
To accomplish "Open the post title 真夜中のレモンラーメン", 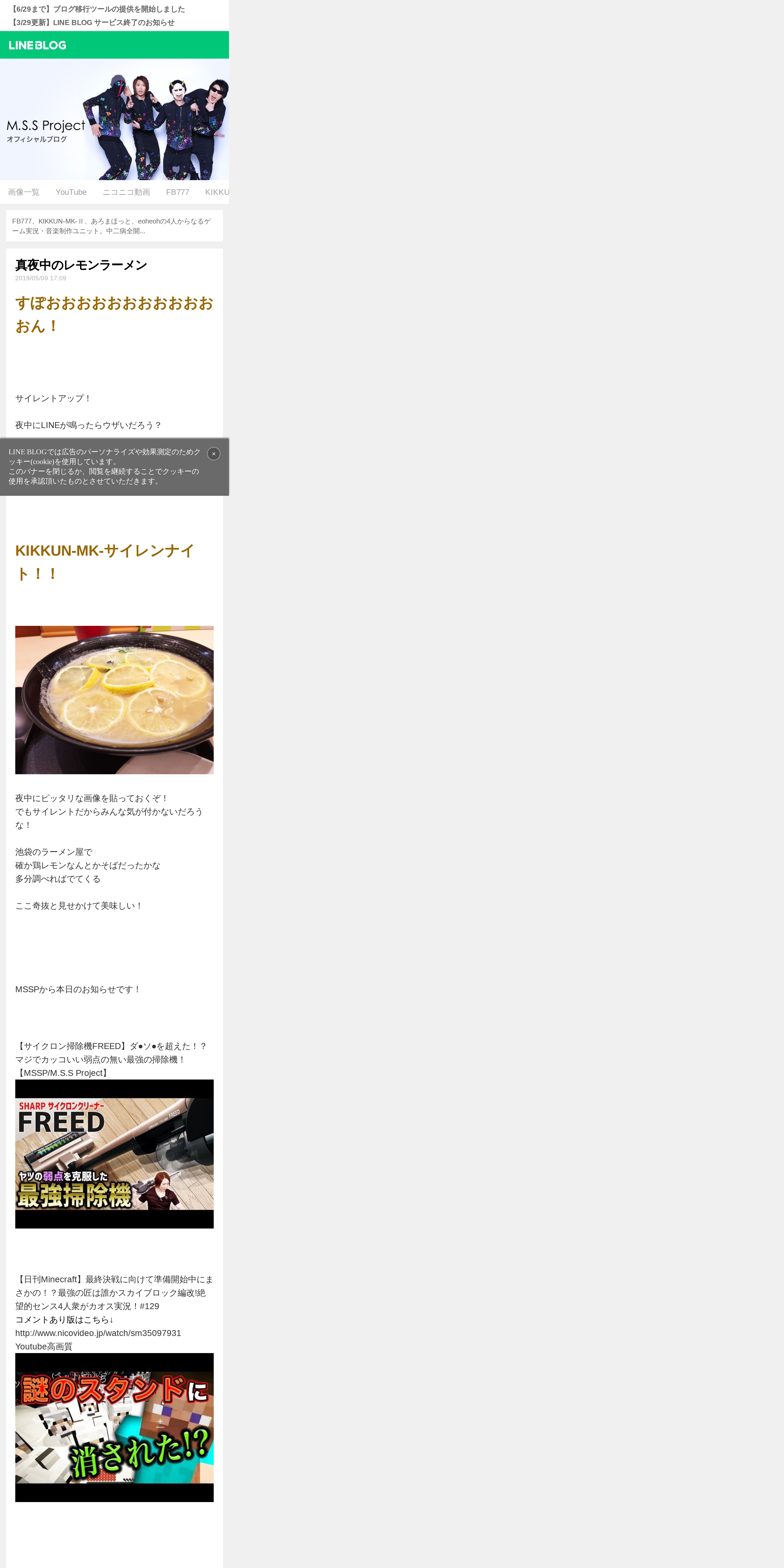I will (x=81, y=265).
